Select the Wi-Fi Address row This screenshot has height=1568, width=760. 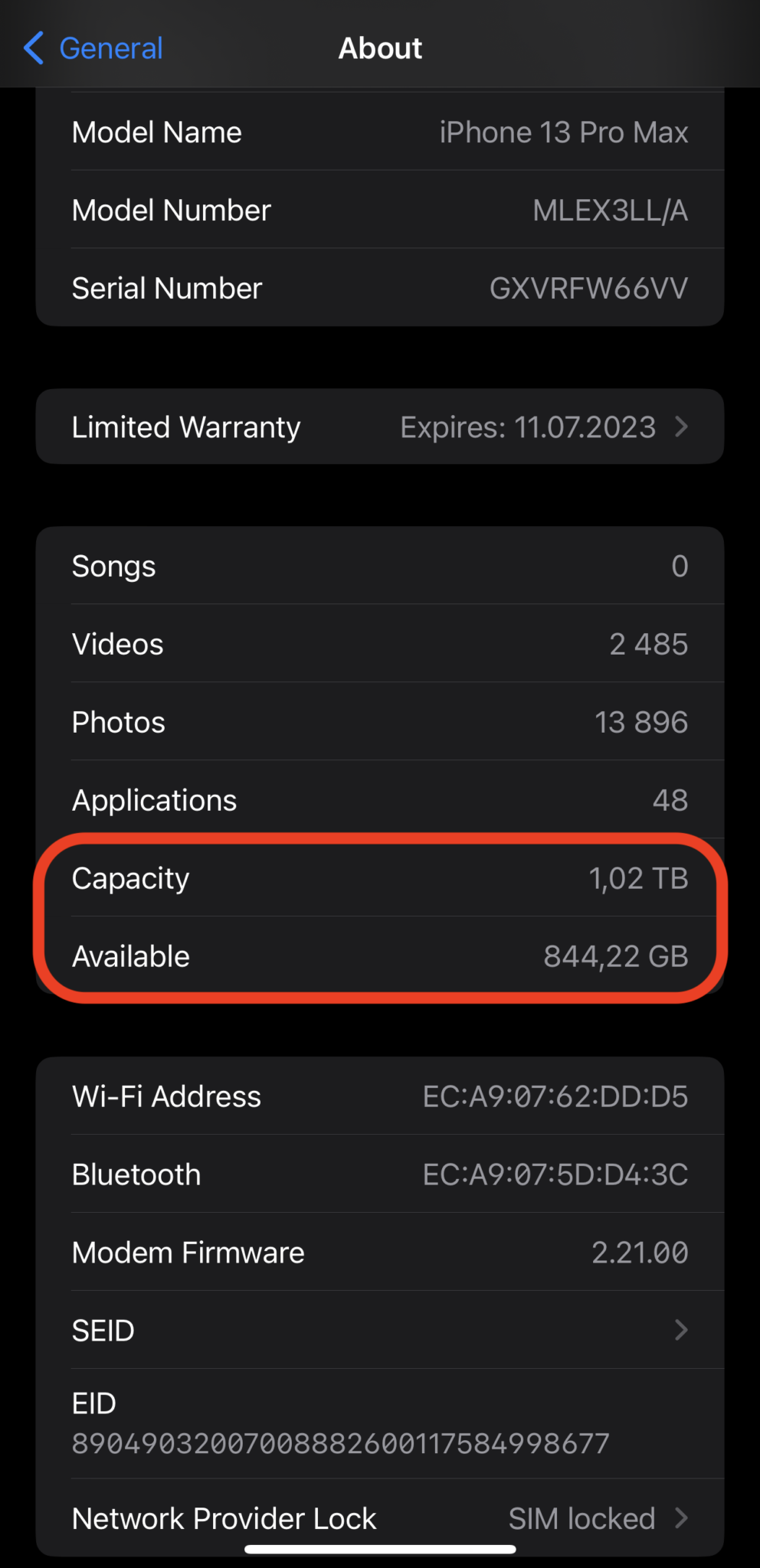coord(380,1096)
